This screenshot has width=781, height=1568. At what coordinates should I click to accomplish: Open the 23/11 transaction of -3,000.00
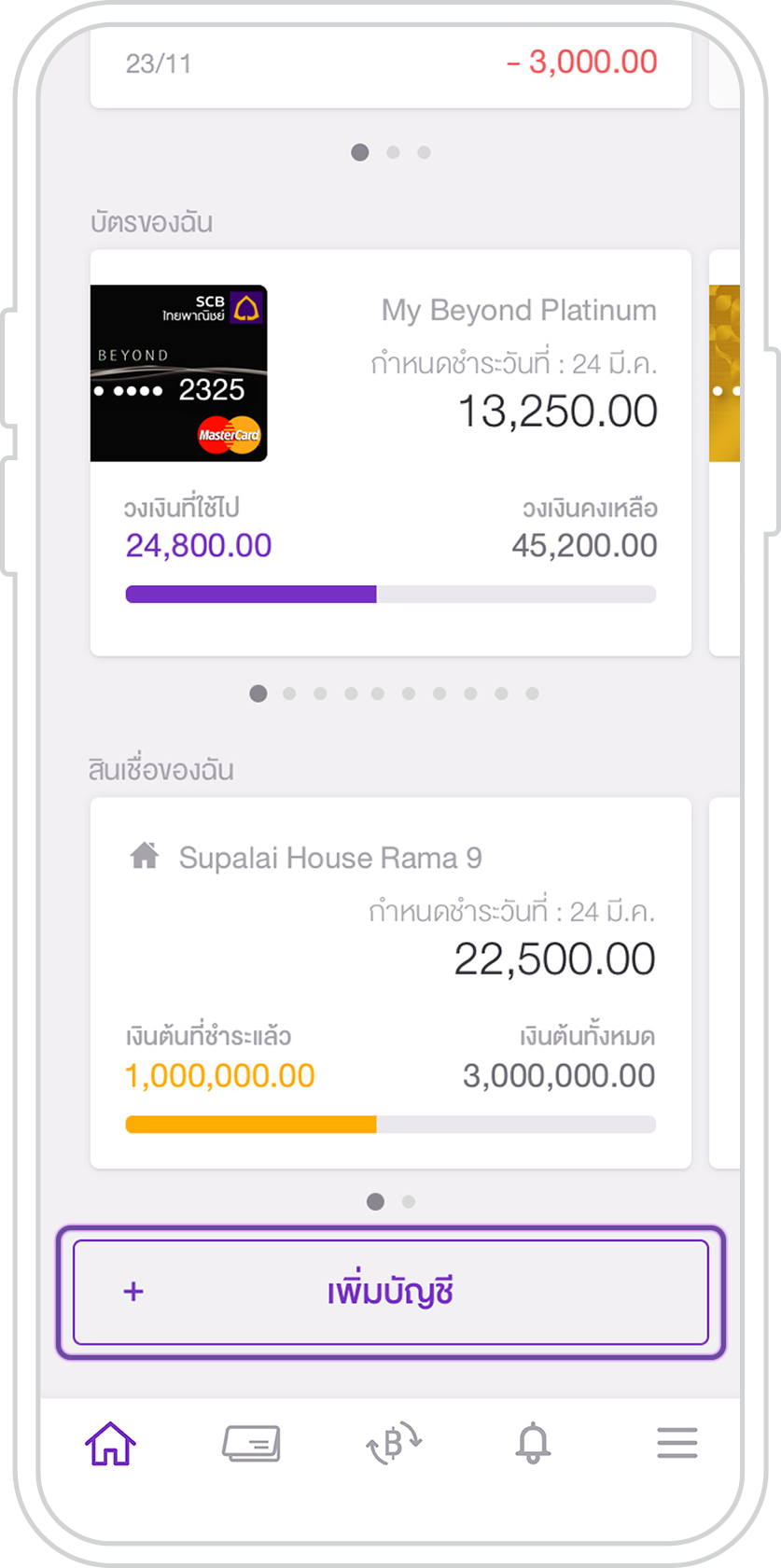(x=390, y=63)
